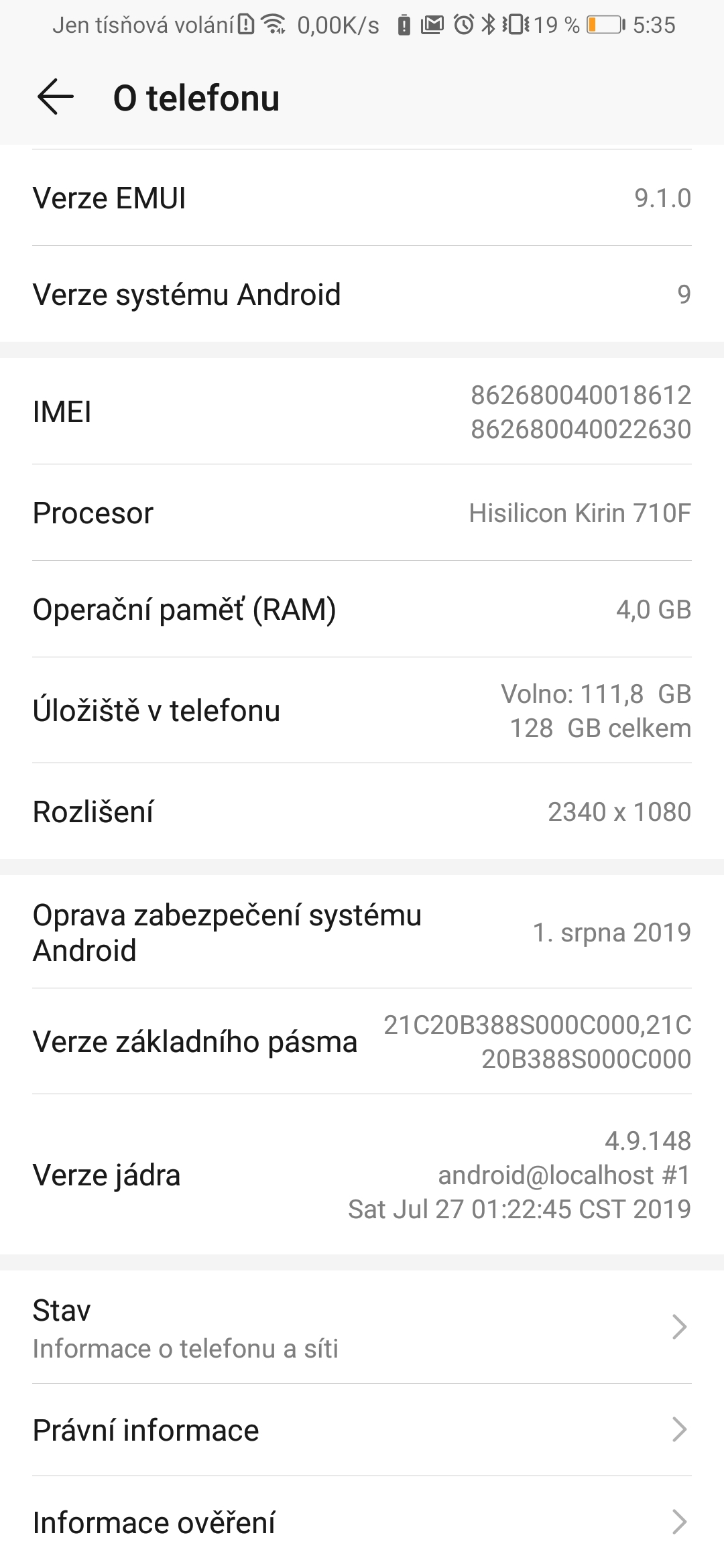Tap the email notification icon in status bar

[431, 24]
